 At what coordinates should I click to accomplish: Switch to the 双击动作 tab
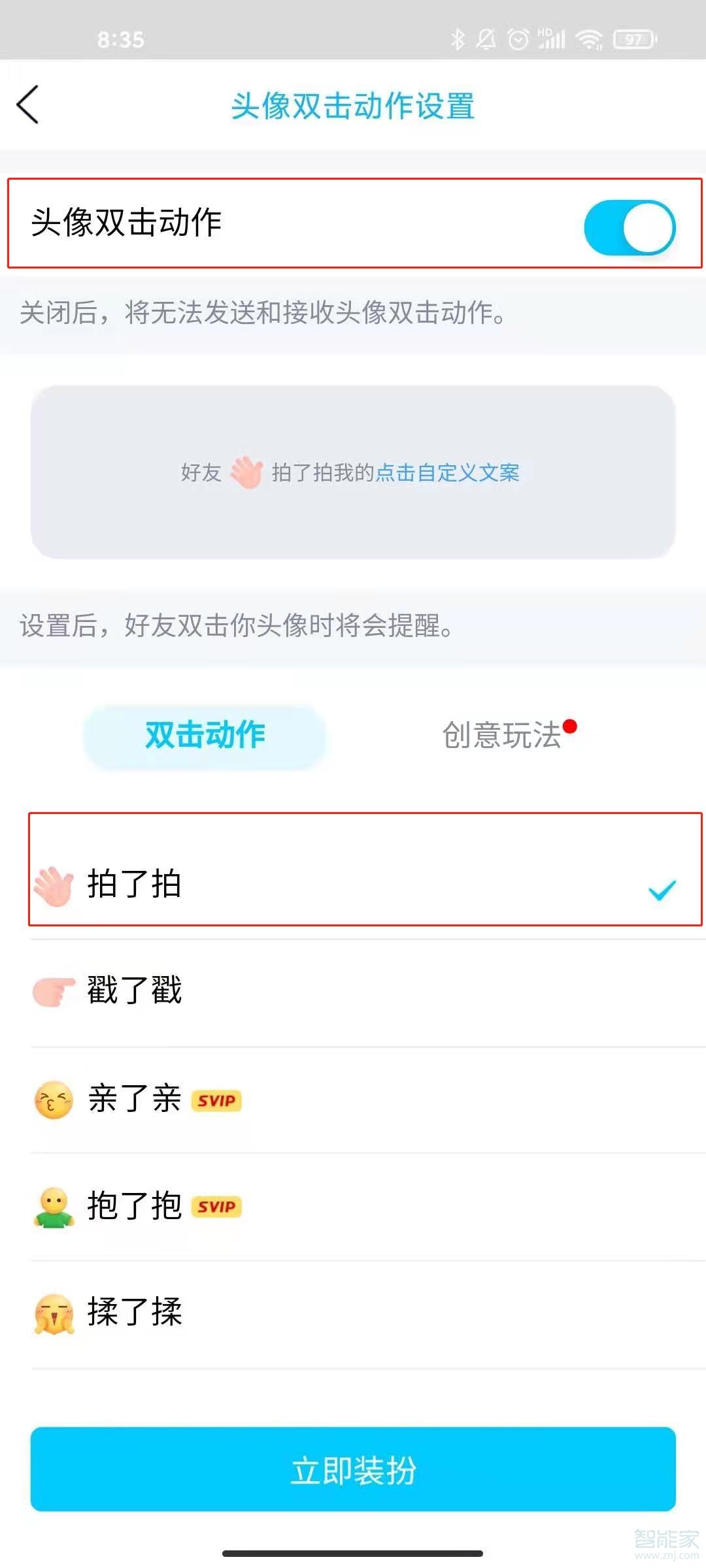pyautogui.click(x=205, y=735)
